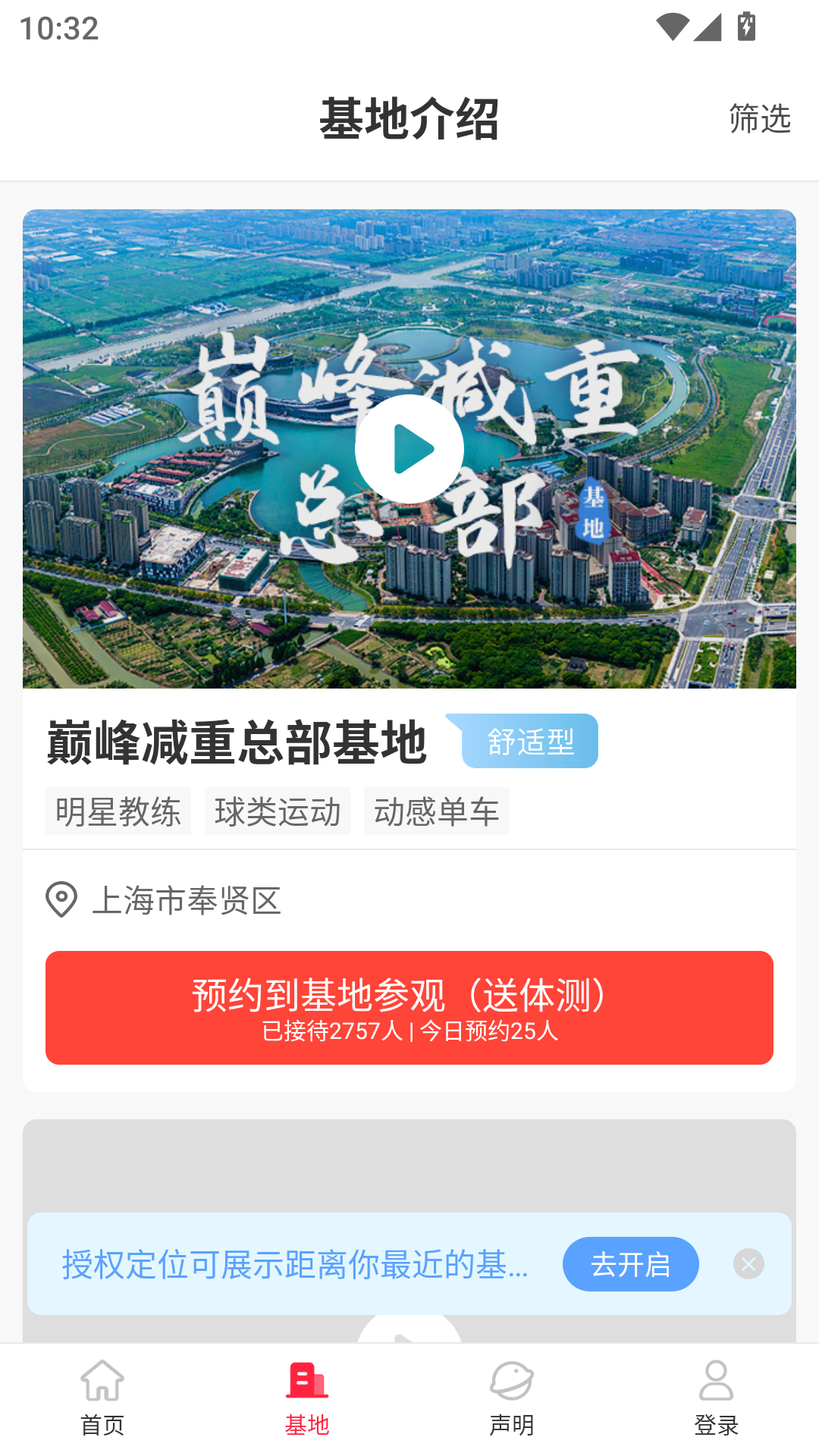Open the 筛选 filter option
Viewport: 819px width, 1456px height.
pos(759,119)
